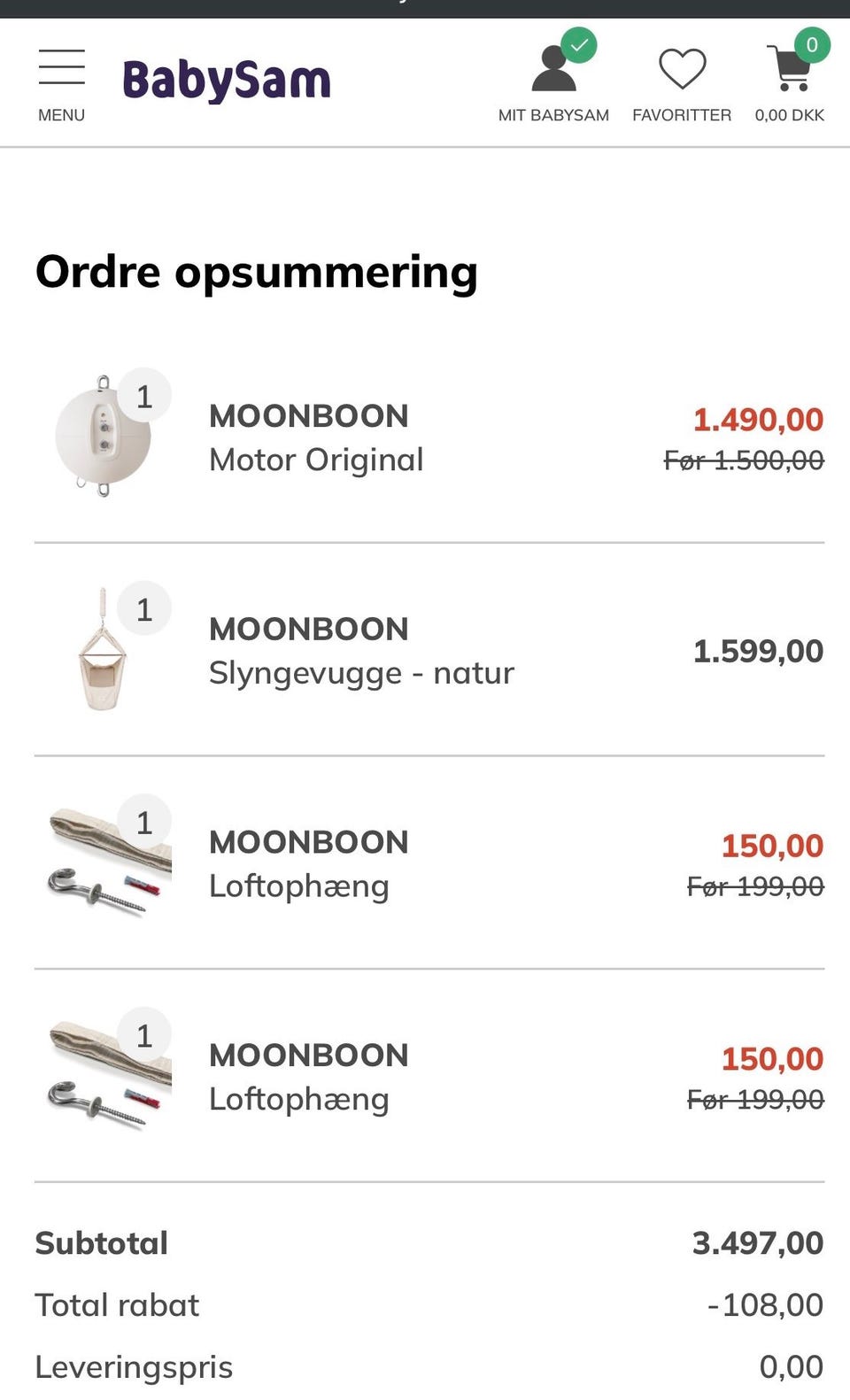Open the shopping cart
The image size is (850, 1400).
(790, 78)
